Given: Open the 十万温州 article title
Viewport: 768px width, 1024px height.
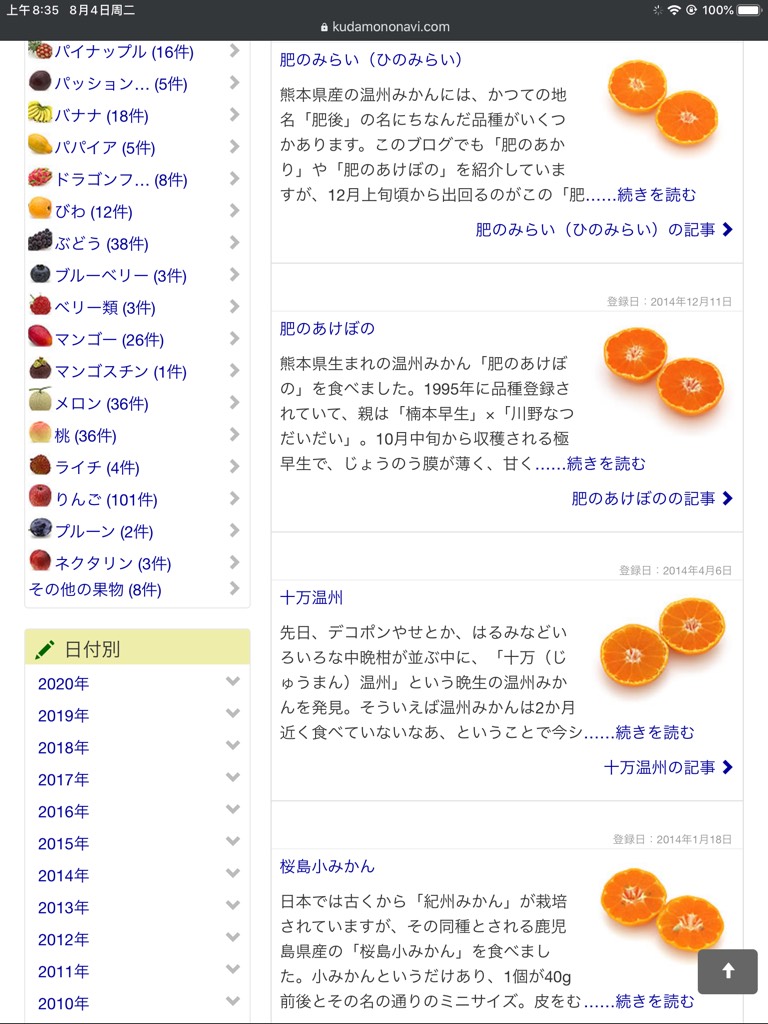Looking at the screenshot, I should [311, 598].
